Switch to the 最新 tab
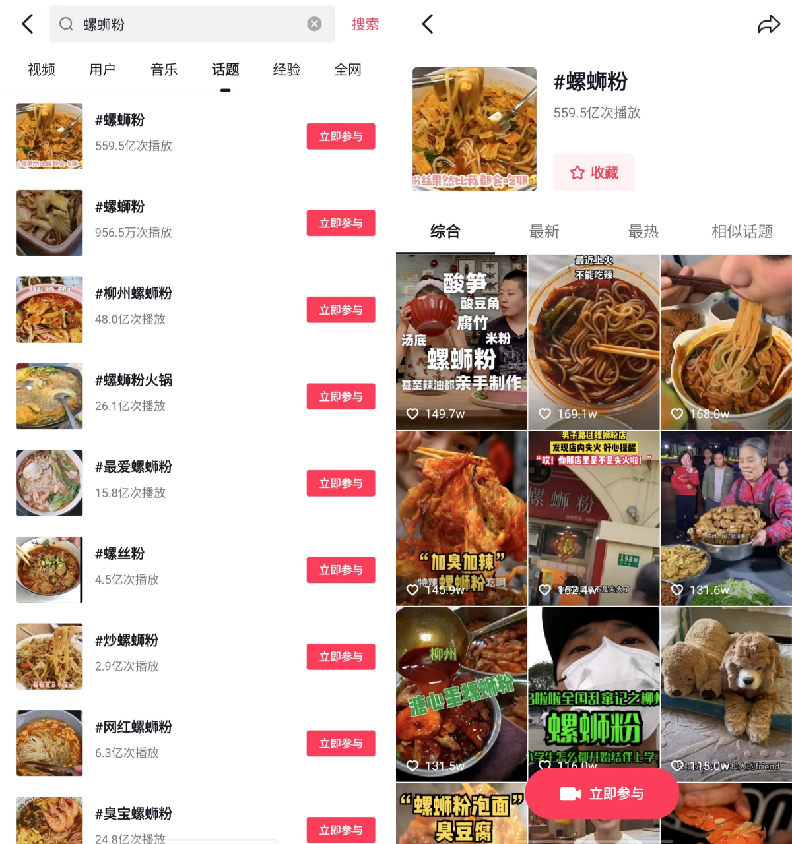This screenshot has width=792, height=844. pos(544,232)
